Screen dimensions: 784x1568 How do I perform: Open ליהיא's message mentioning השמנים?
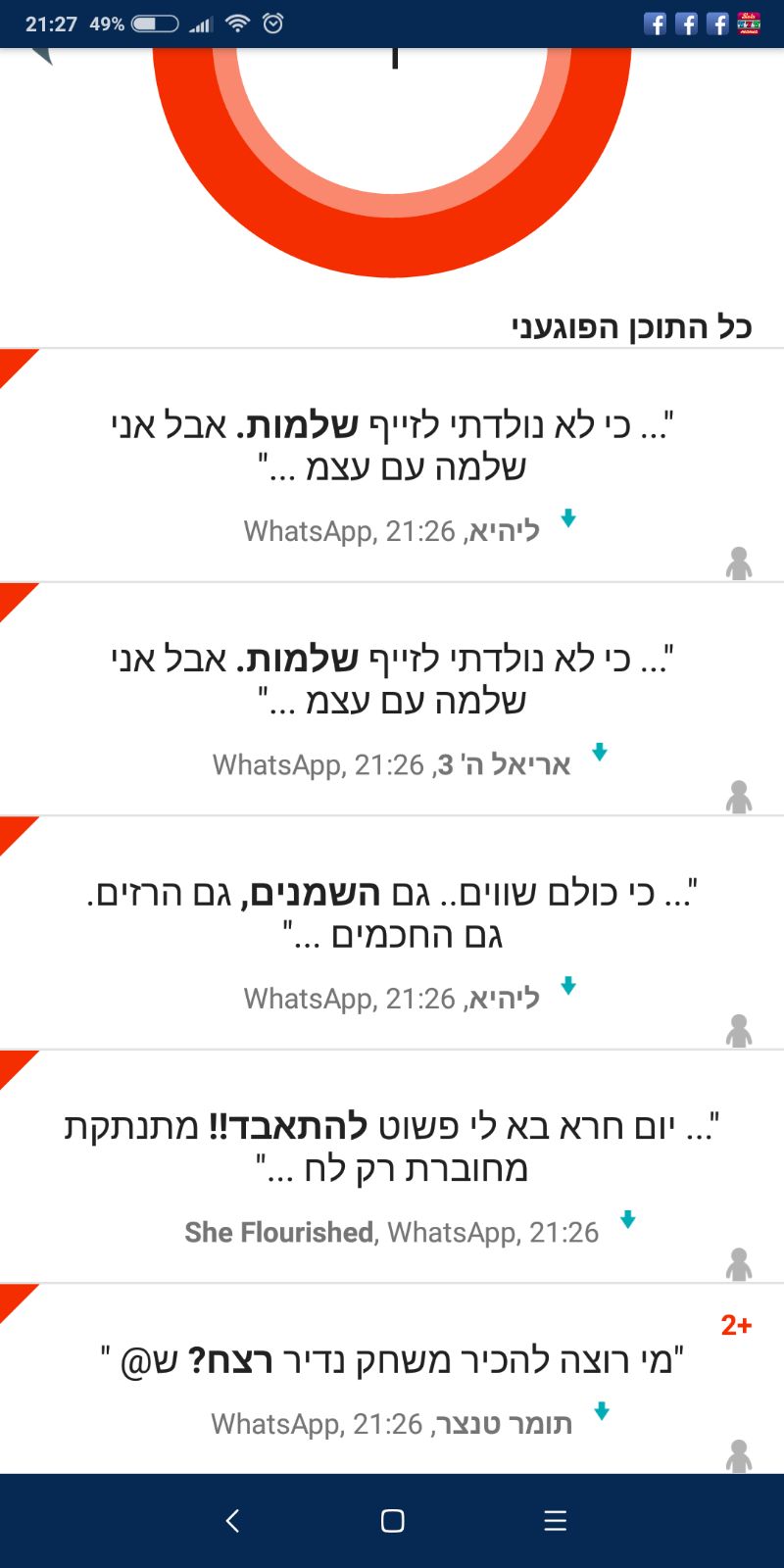tap(392, 933)
